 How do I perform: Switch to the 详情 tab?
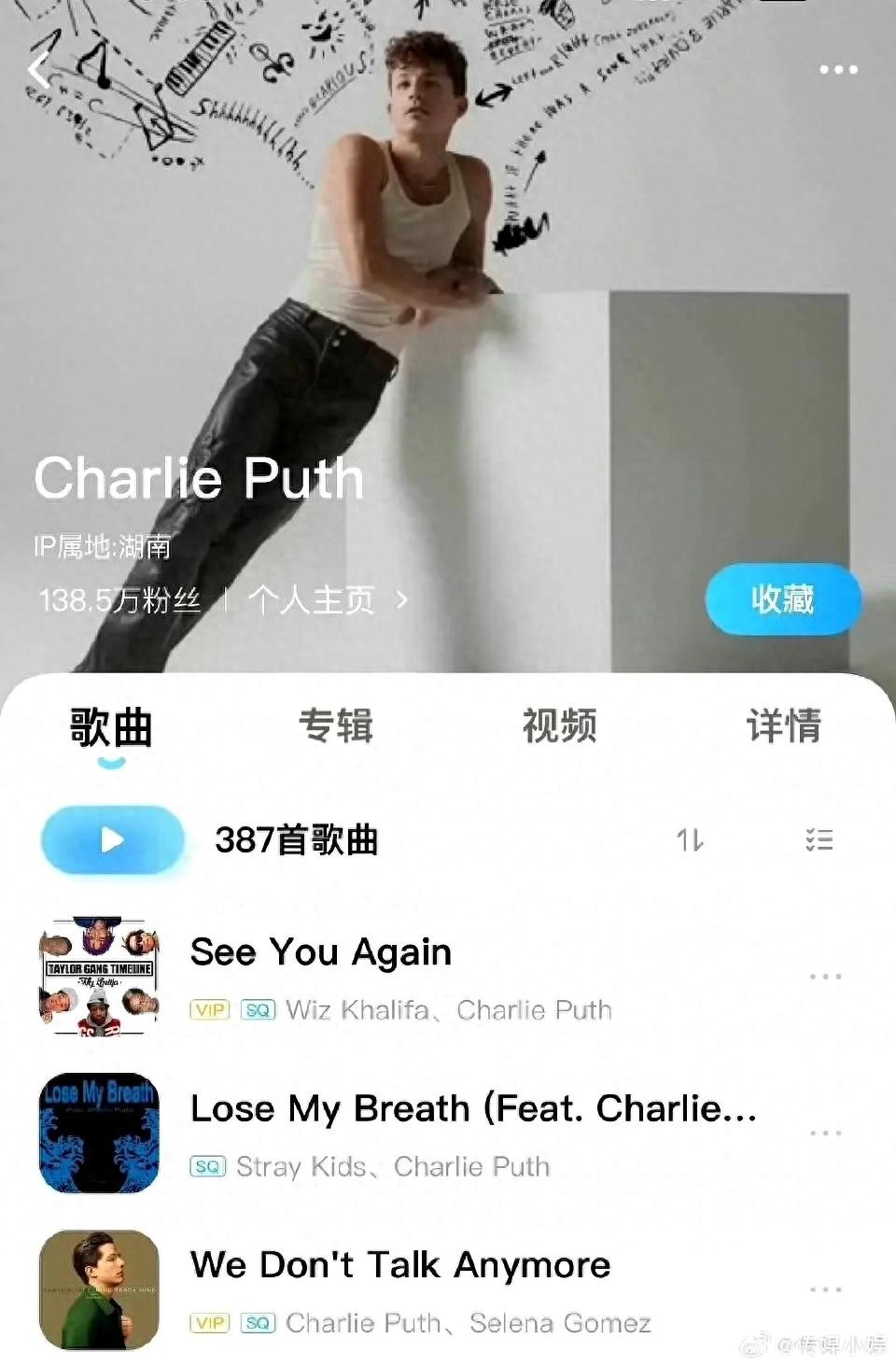(783, 726)
